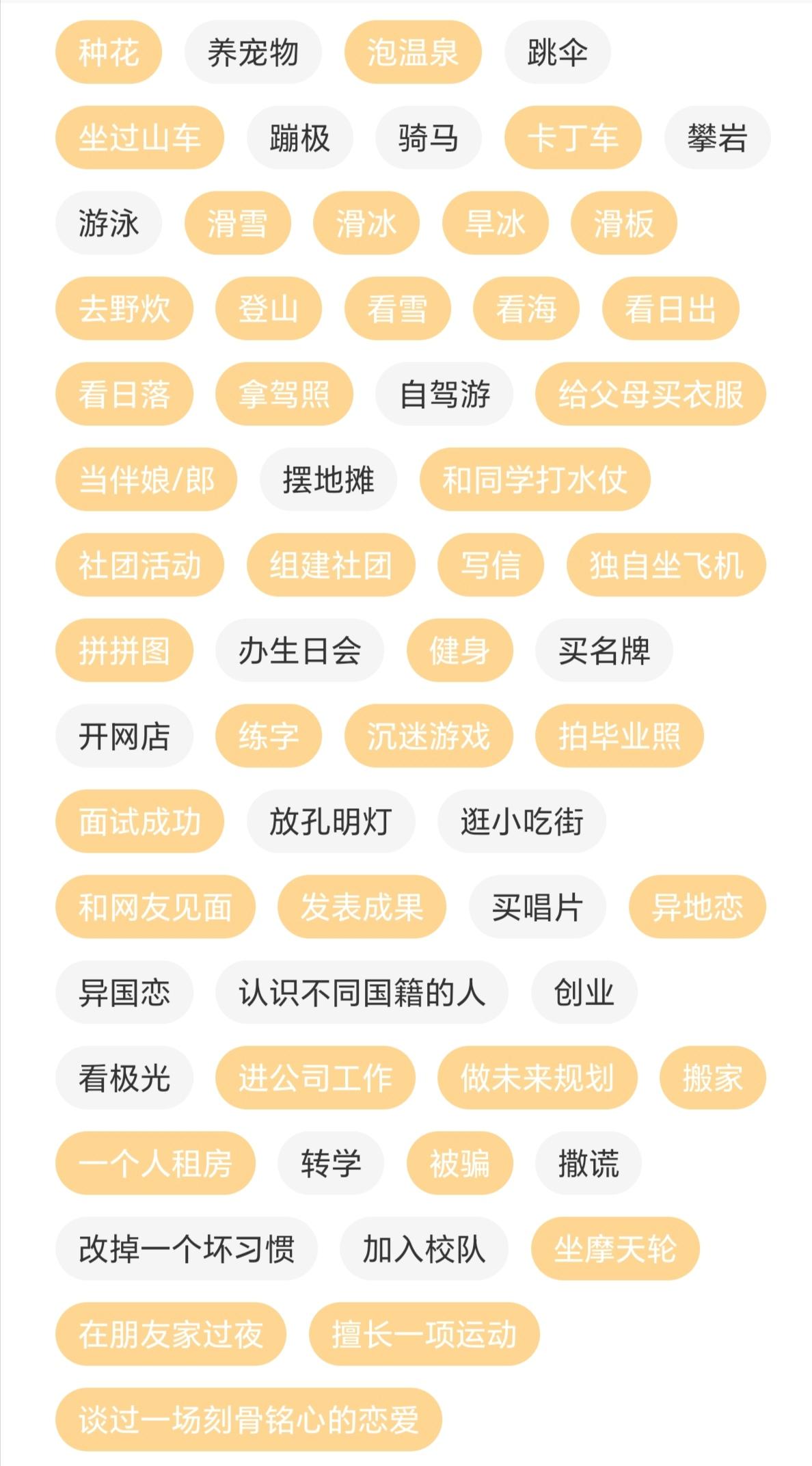Toggle the 办生日会 (birthday party) tag
Screen dimensions: 812x1466
[299, 650]
